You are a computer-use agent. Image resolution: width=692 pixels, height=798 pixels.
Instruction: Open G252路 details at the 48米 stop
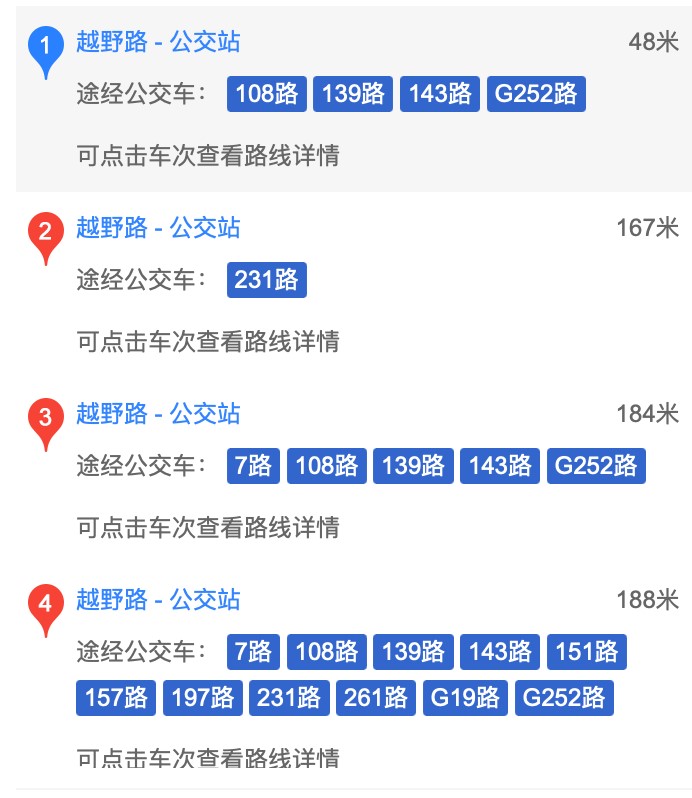pyautogui.click(x=536, y=94)
